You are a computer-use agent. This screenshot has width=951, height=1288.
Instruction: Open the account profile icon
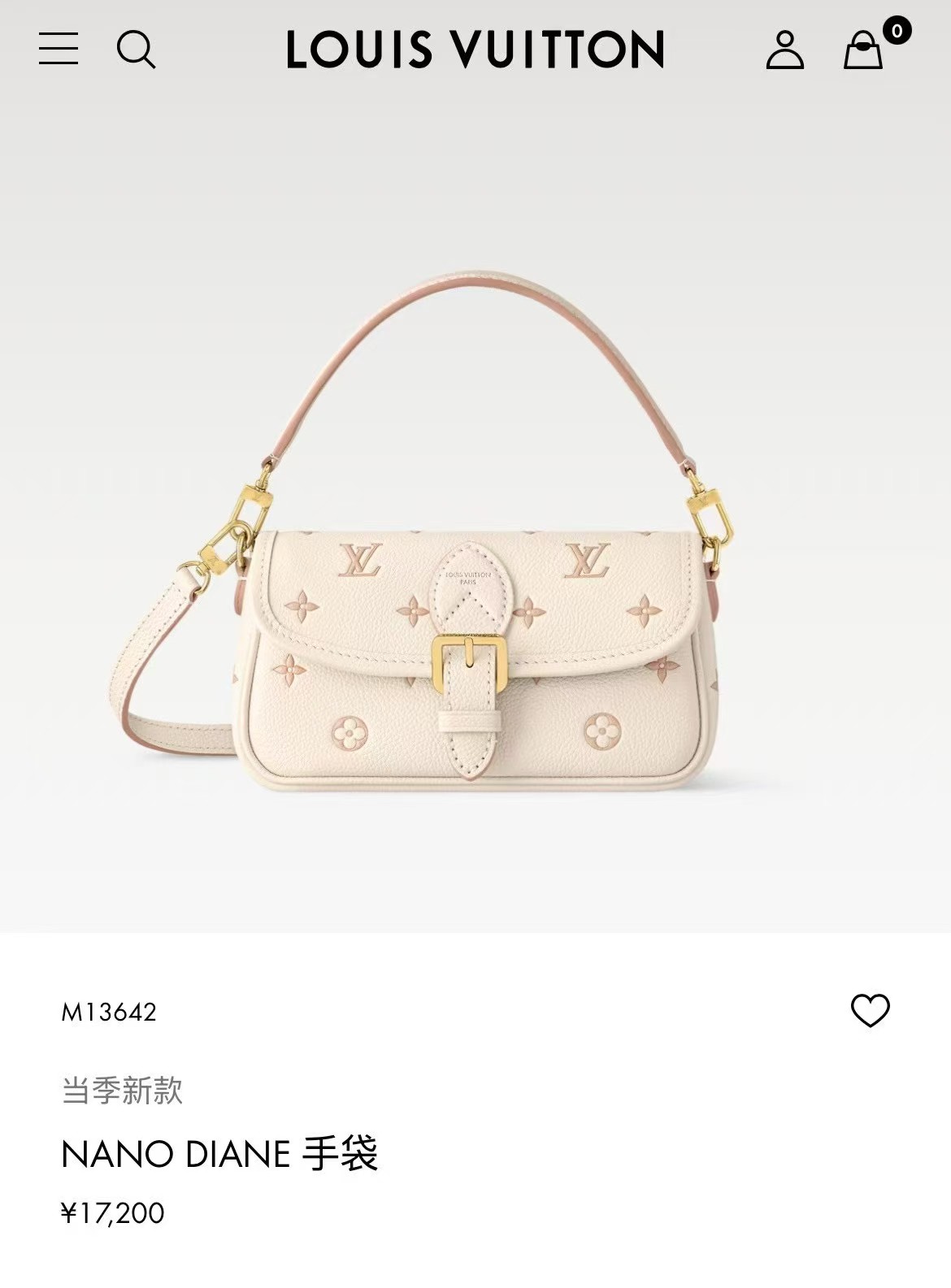pos(784,50)
